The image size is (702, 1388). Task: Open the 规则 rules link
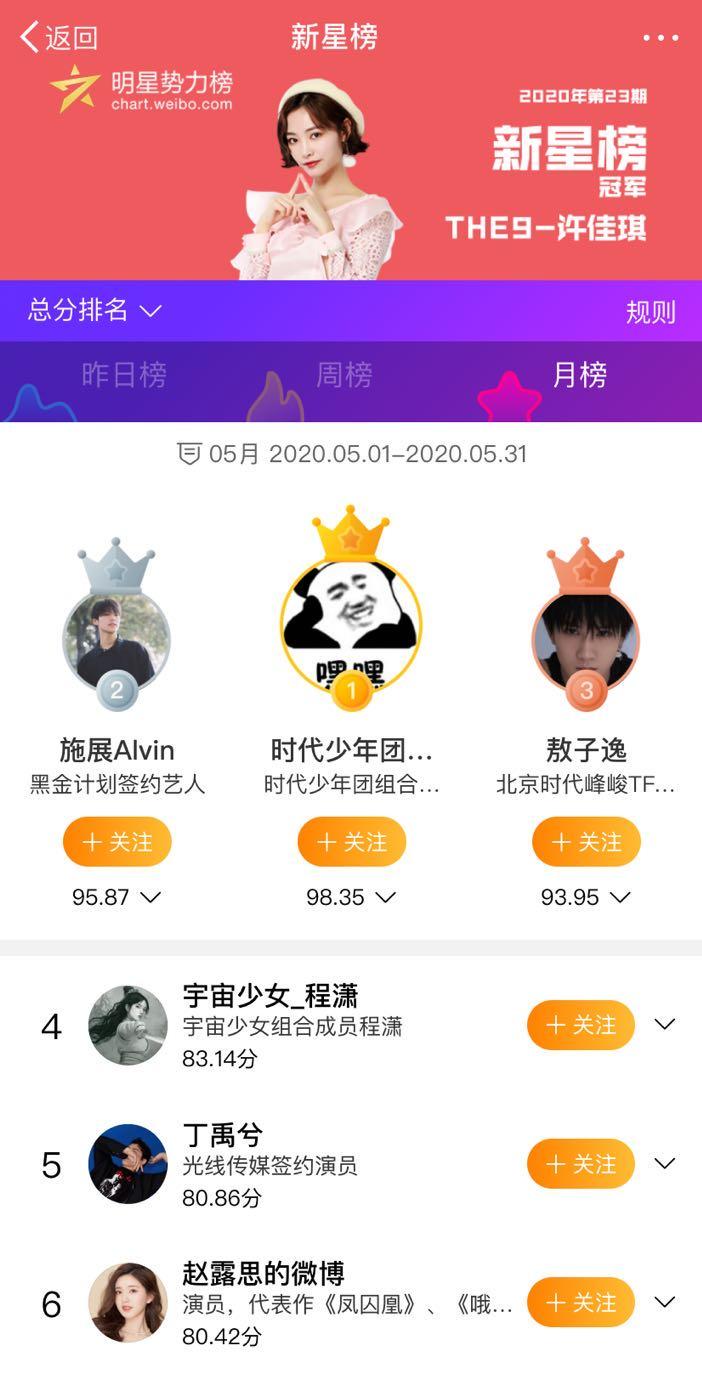point(650,312)
